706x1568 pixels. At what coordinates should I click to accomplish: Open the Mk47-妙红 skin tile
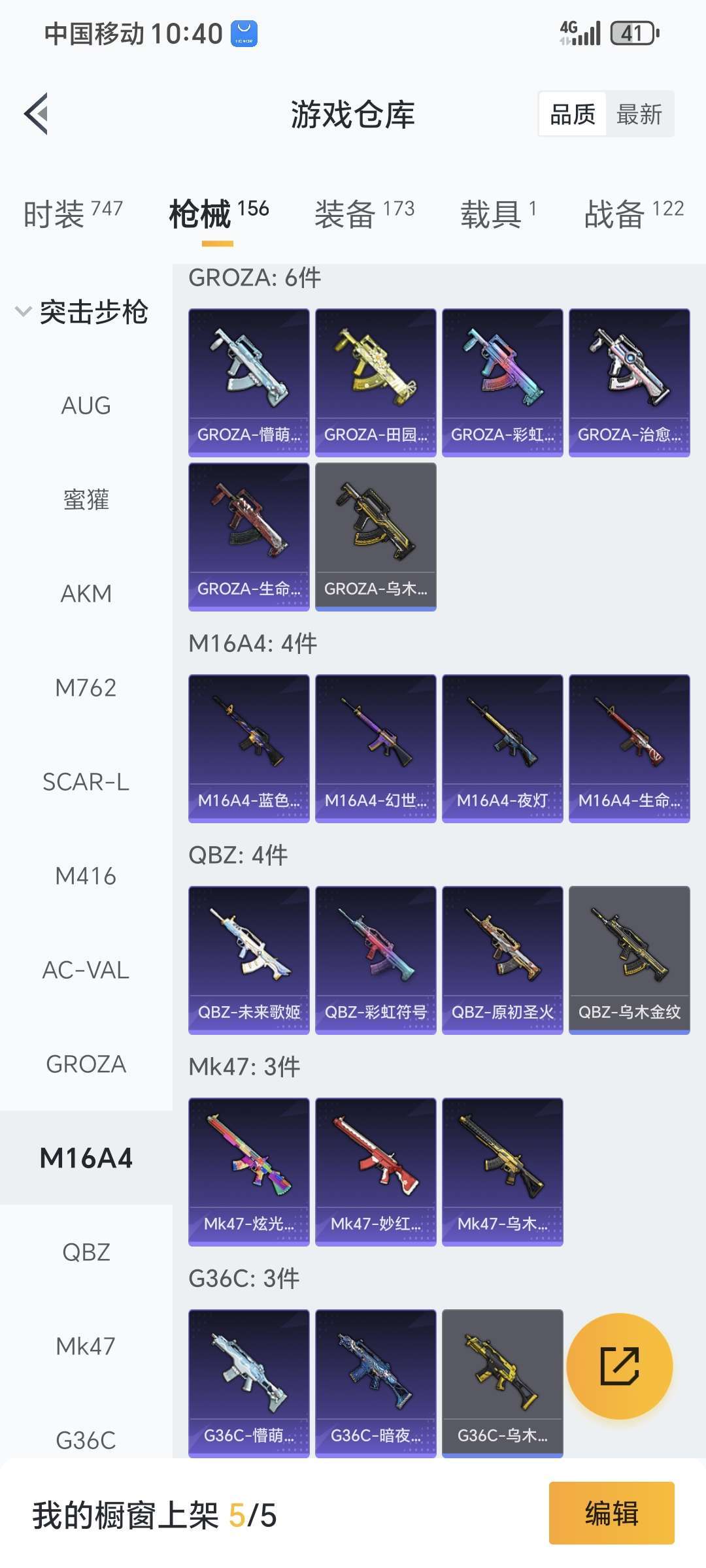pyautogui.click(x=376, y=1171)
